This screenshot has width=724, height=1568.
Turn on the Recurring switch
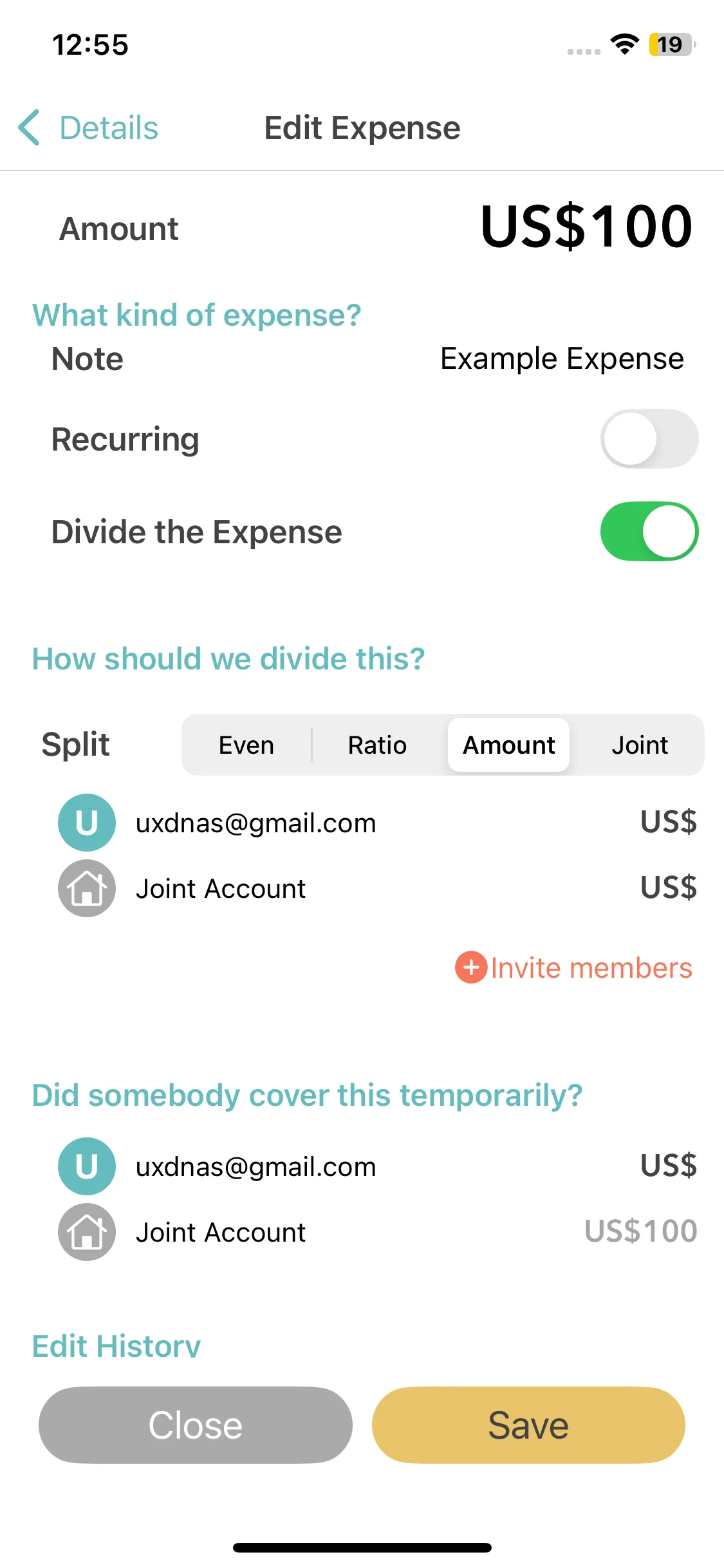click(x=649, y=439)
